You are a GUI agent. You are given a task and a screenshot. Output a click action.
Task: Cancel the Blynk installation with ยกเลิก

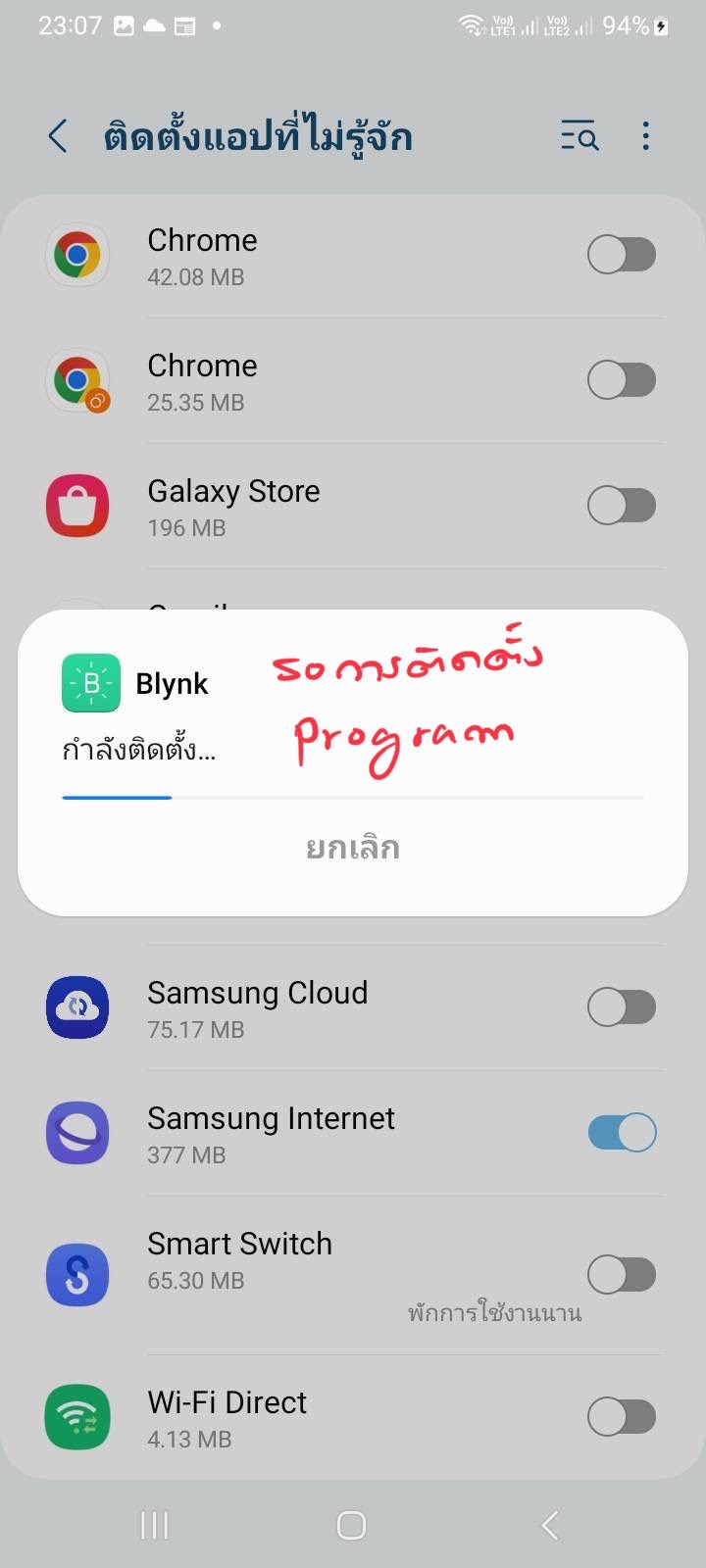pos(352,848)
